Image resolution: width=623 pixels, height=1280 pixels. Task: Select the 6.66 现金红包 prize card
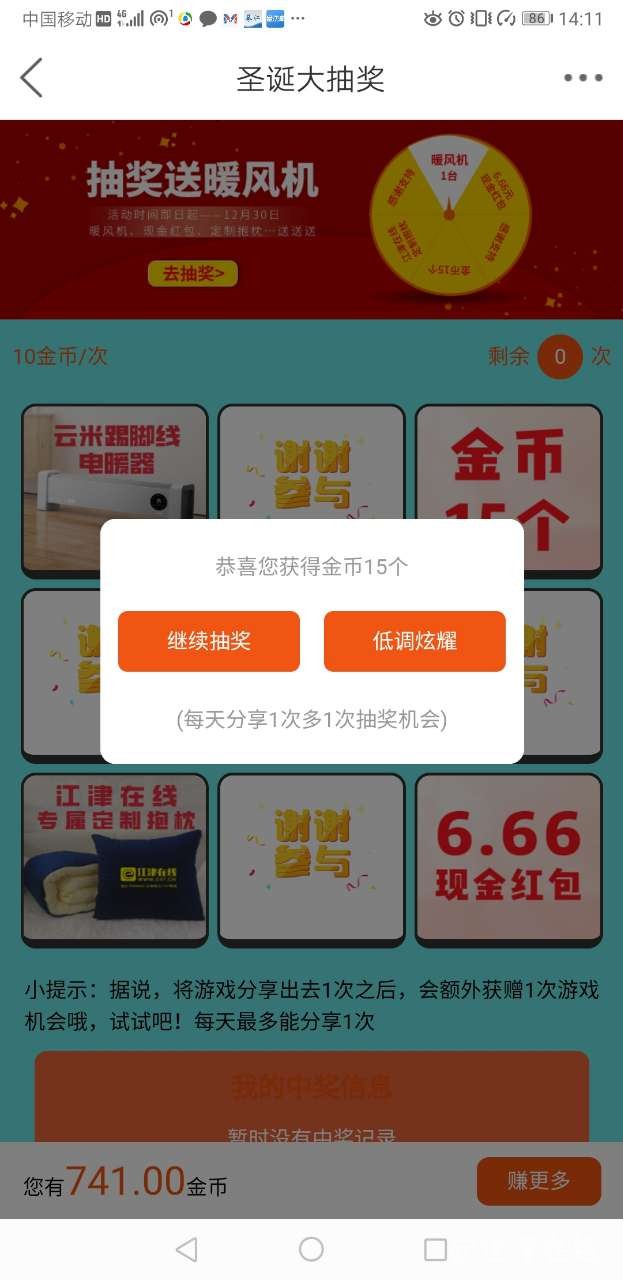pyautogui.click(x=508, y=858)
